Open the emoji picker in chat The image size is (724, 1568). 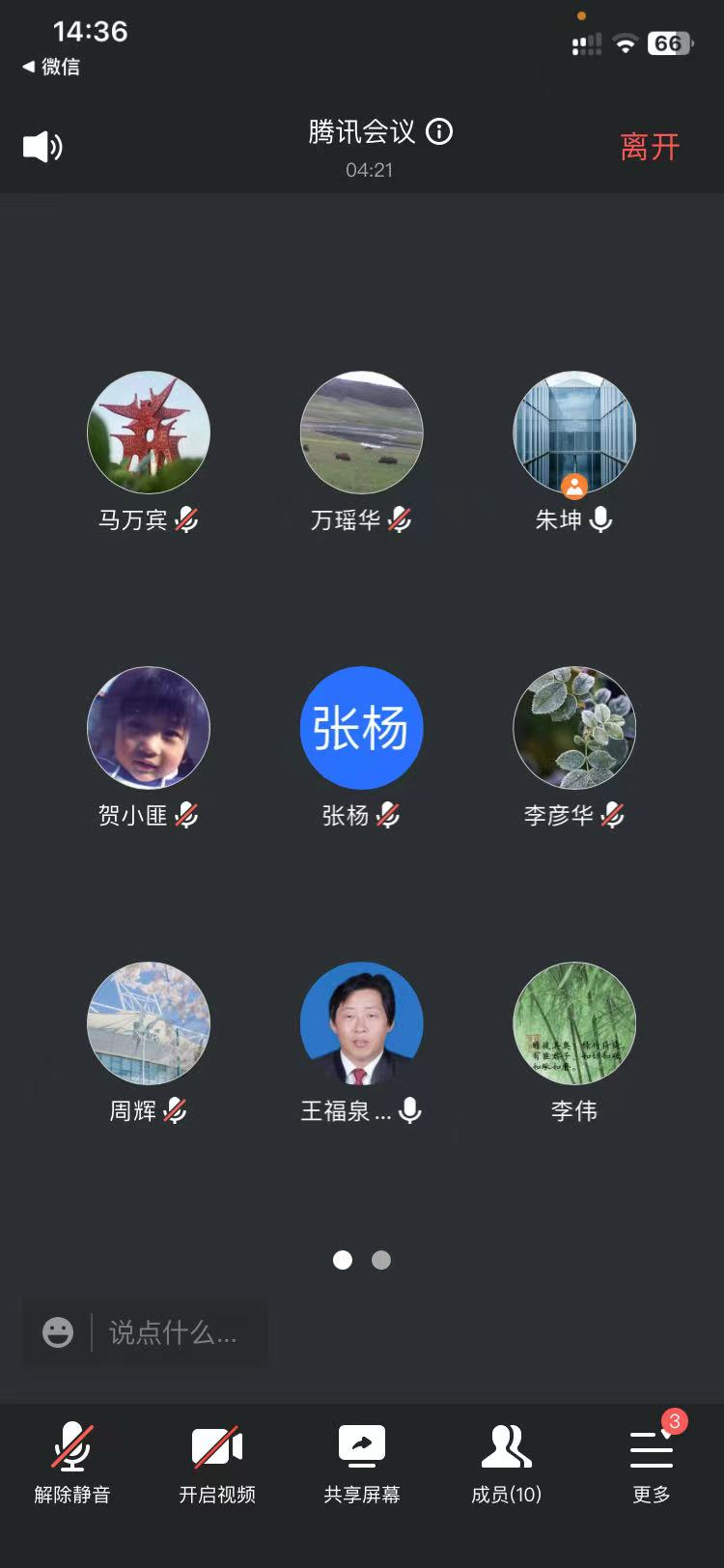58,1333
